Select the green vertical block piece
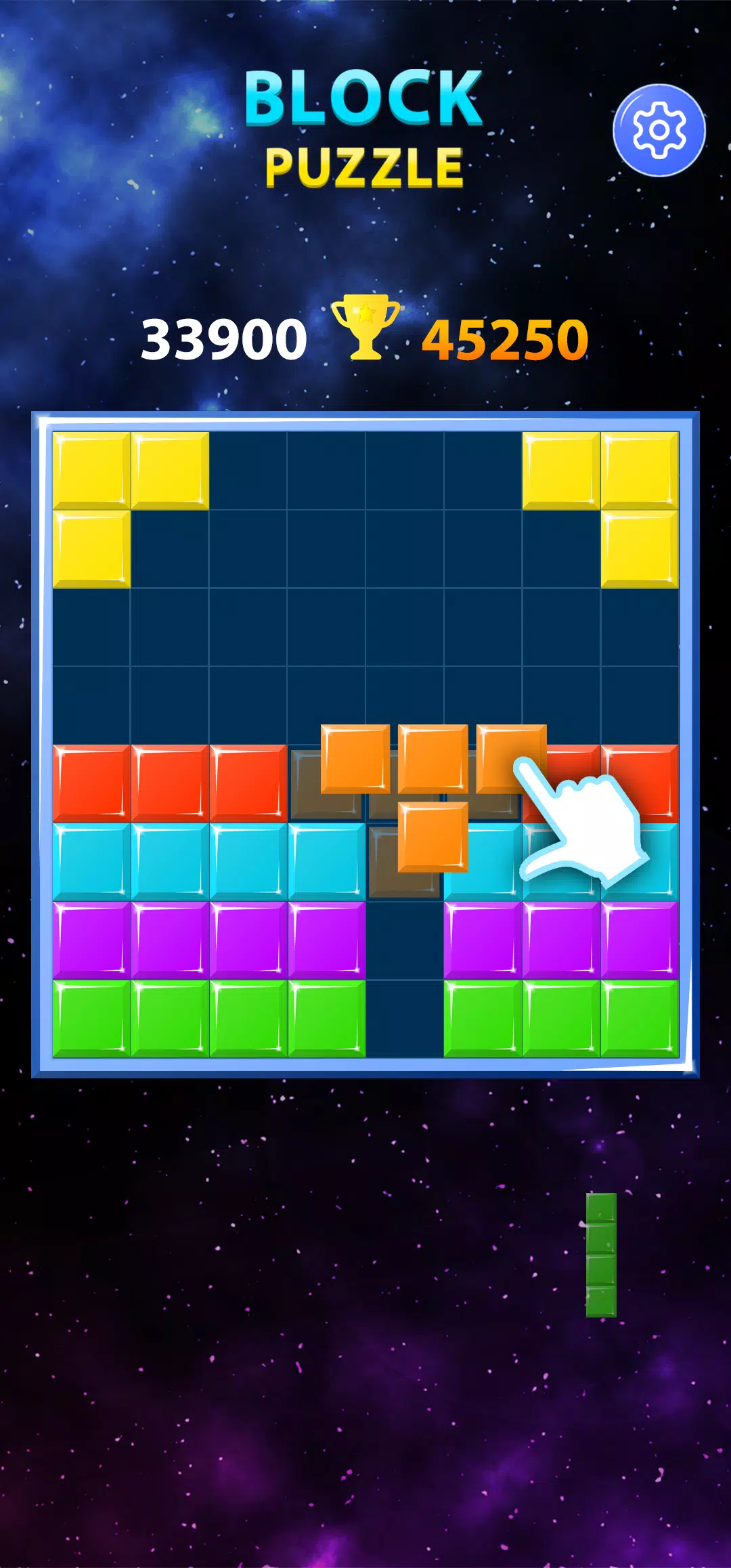Image resolution: width=731 pixels, height=1568 pixels. click(x=601, y=1255)
